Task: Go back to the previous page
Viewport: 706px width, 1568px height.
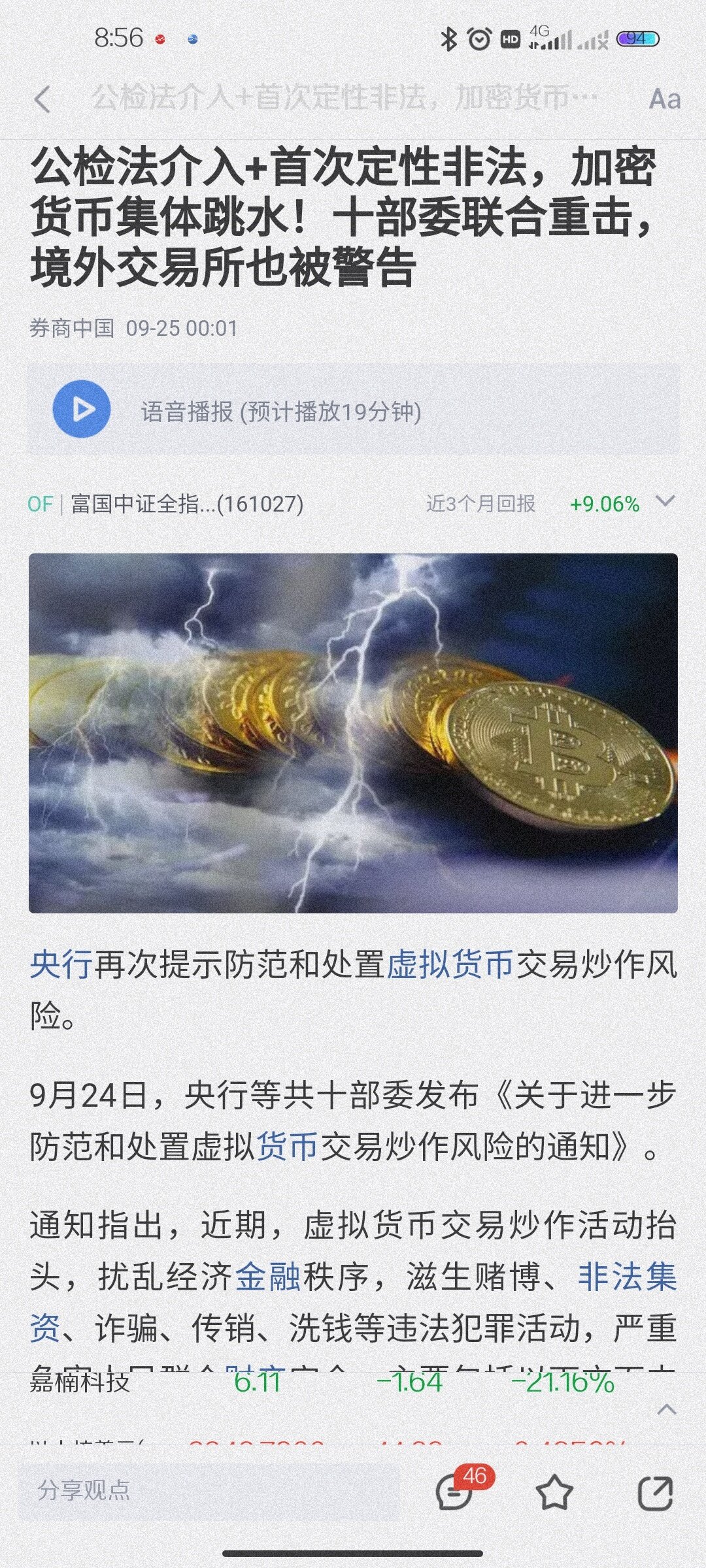Action: point(42,100)
